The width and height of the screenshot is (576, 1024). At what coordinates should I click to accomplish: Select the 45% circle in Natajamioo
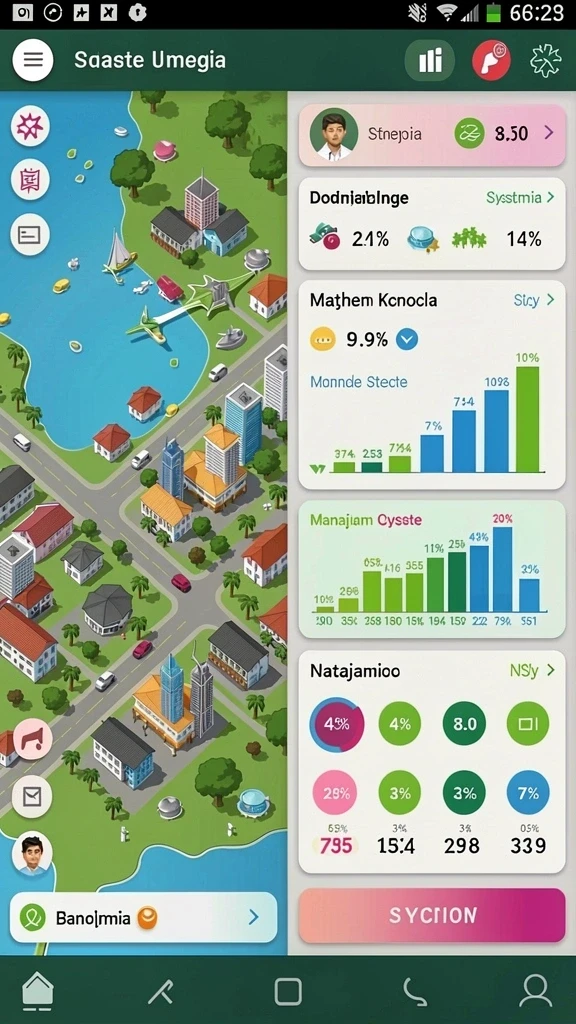coord(336,724)
